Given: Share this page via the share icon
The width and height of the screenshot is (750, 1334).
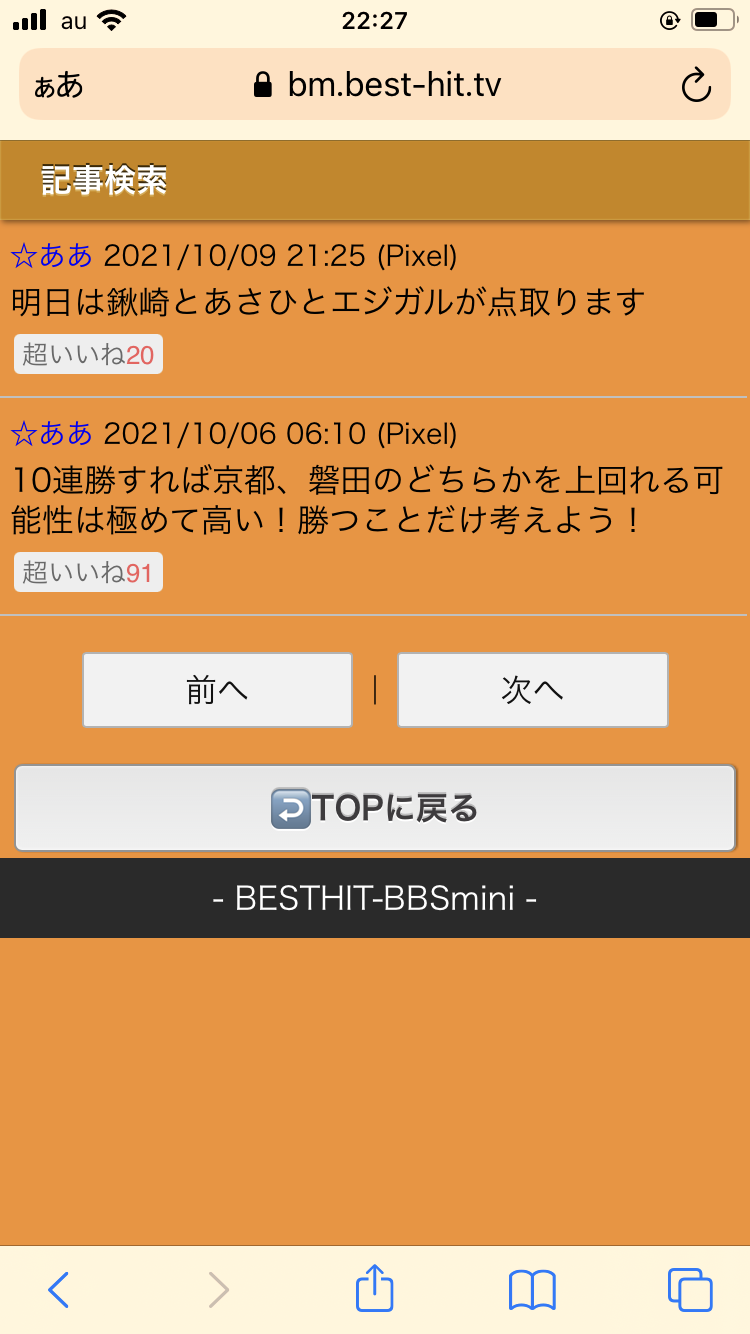Looking at the screenshot, I should [375, 1288].
